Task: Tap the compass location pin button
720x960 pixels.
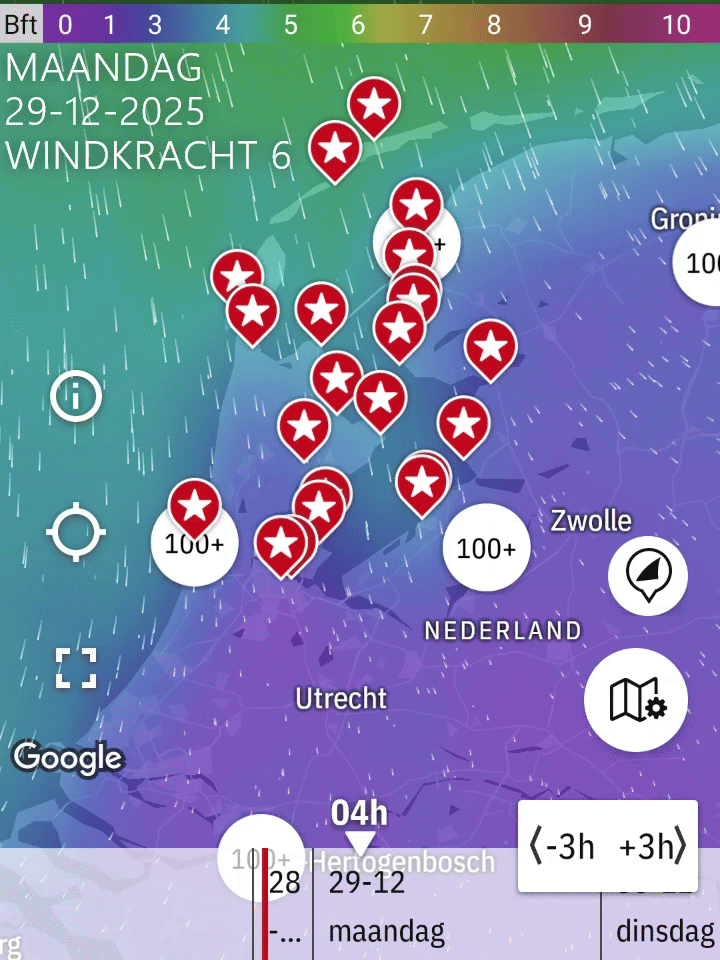Action: tap(648, 576)
